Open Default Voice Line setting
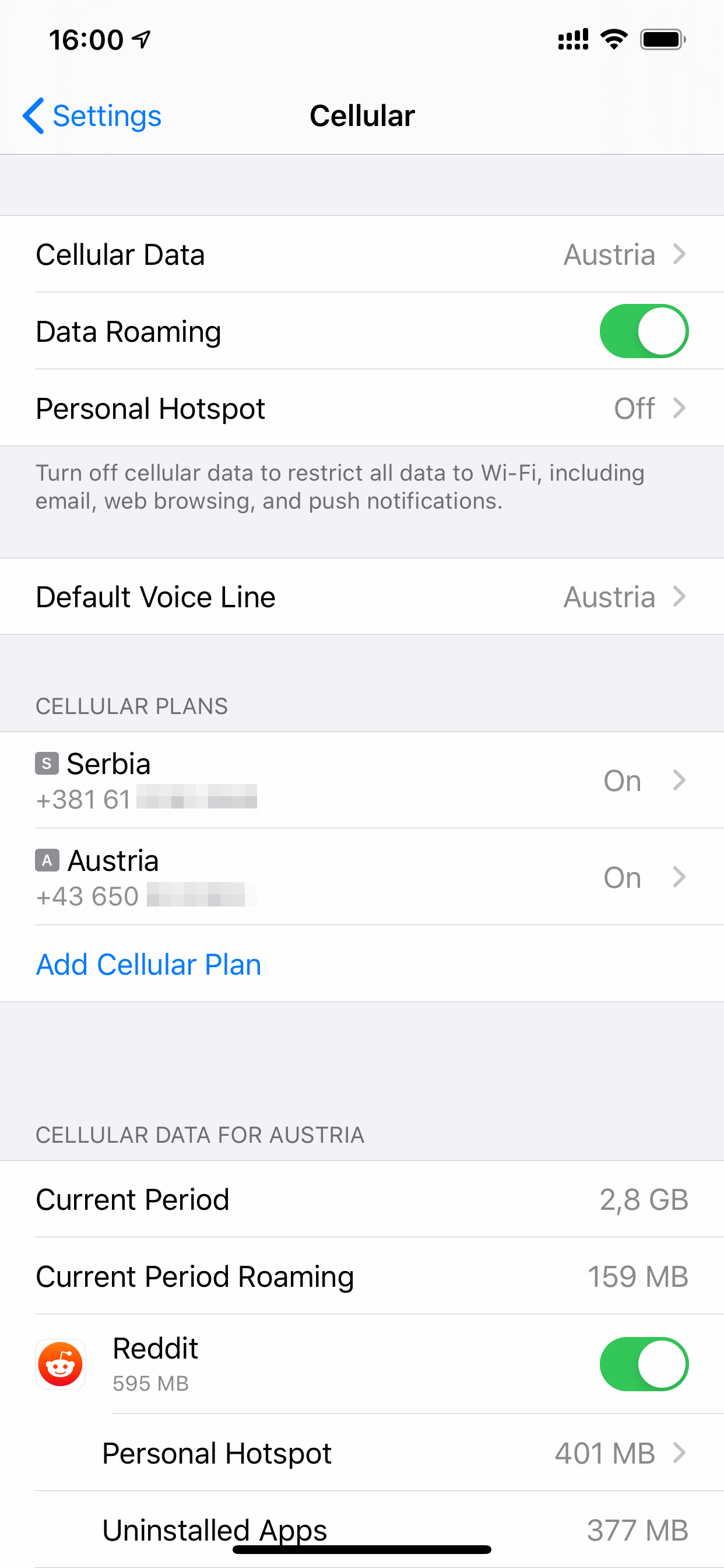This screenshot has height=1568, width=724. click(x=362, y=597)
